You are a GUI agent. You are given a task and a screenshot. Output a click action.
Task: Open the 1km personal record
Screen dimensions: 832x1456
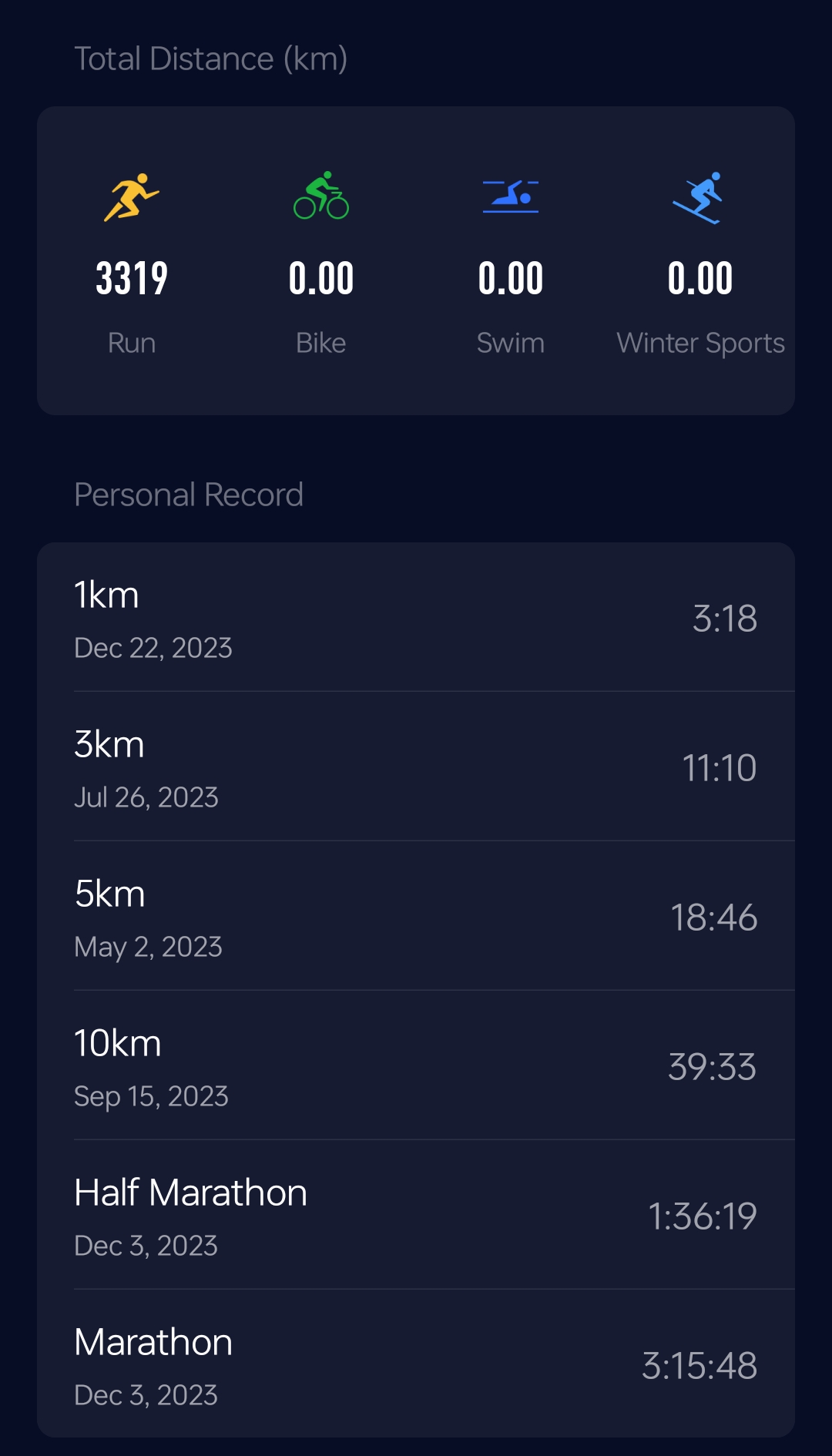point(416,617)
